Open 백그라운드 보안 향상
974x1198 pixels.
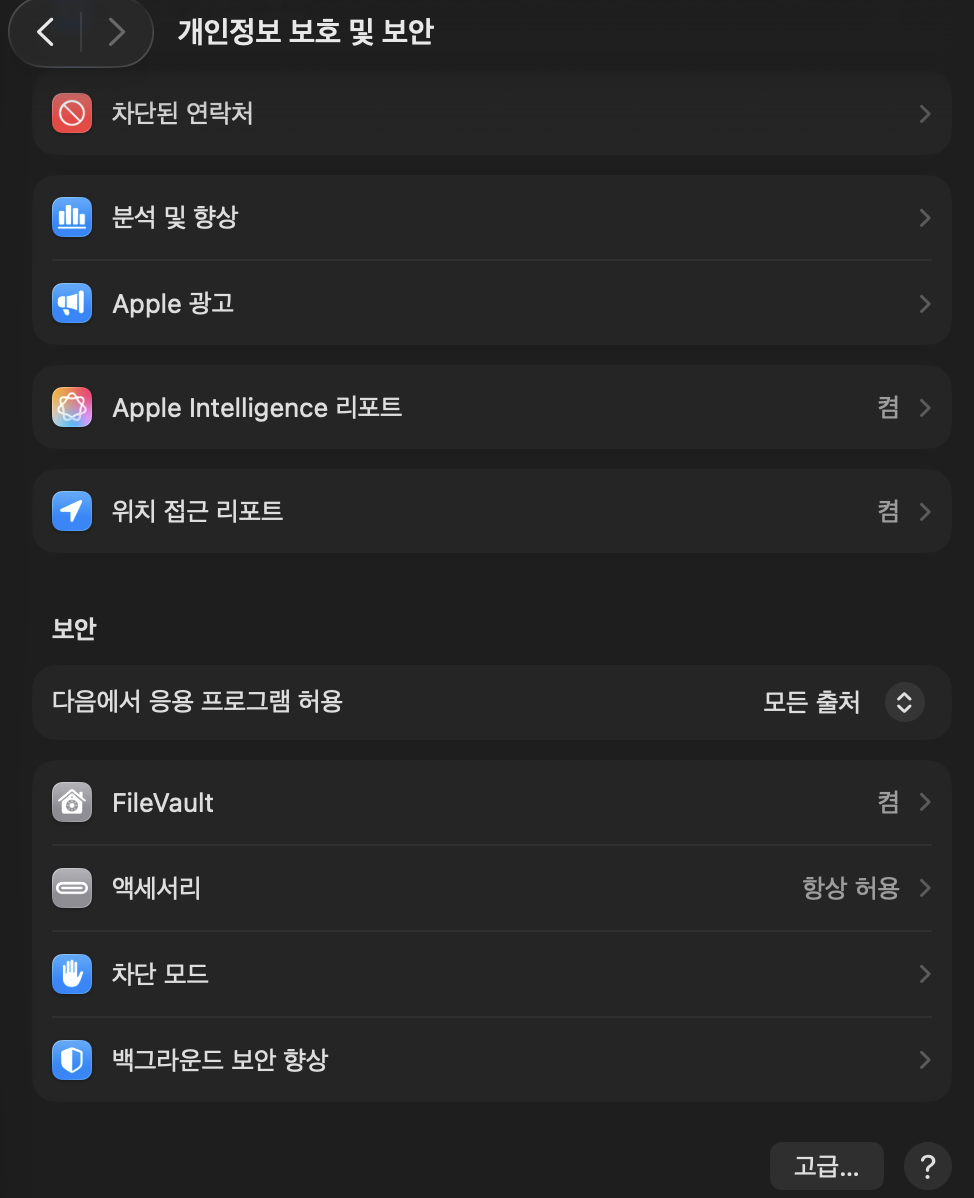pyautogui.click(x=490, y=1060)
